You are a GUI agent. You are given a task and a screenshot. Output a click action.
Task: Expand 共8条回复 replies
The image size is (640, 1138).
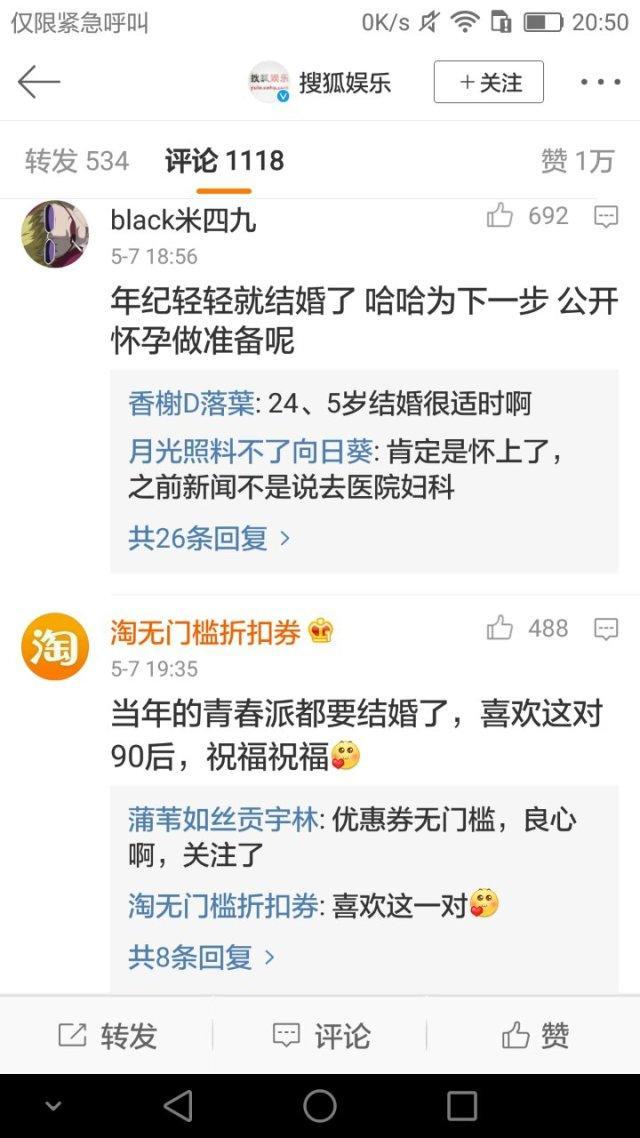click(202, 957)
